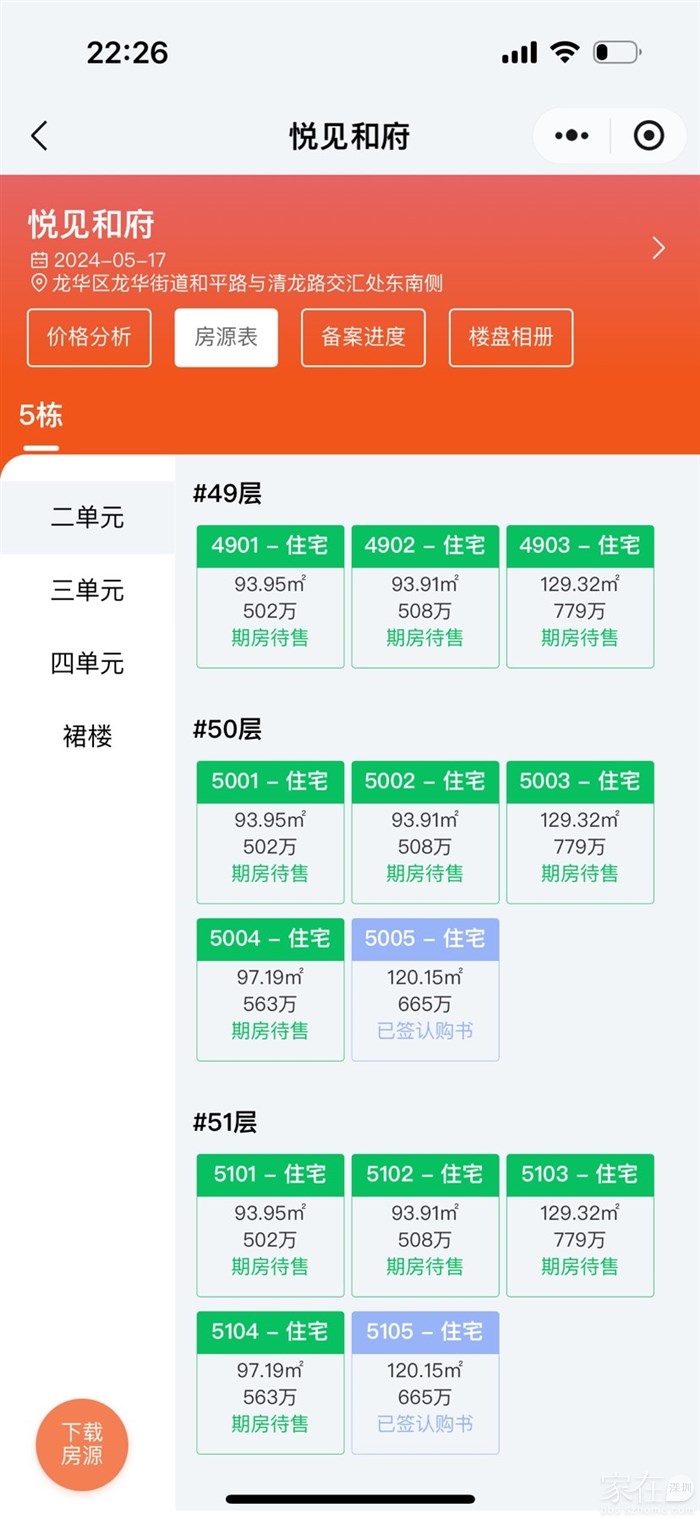Open the 悦见和府 project details chevron
The height and width of the screenshot is (1518, 700).
pyautogui.click(x=658, y=248)
